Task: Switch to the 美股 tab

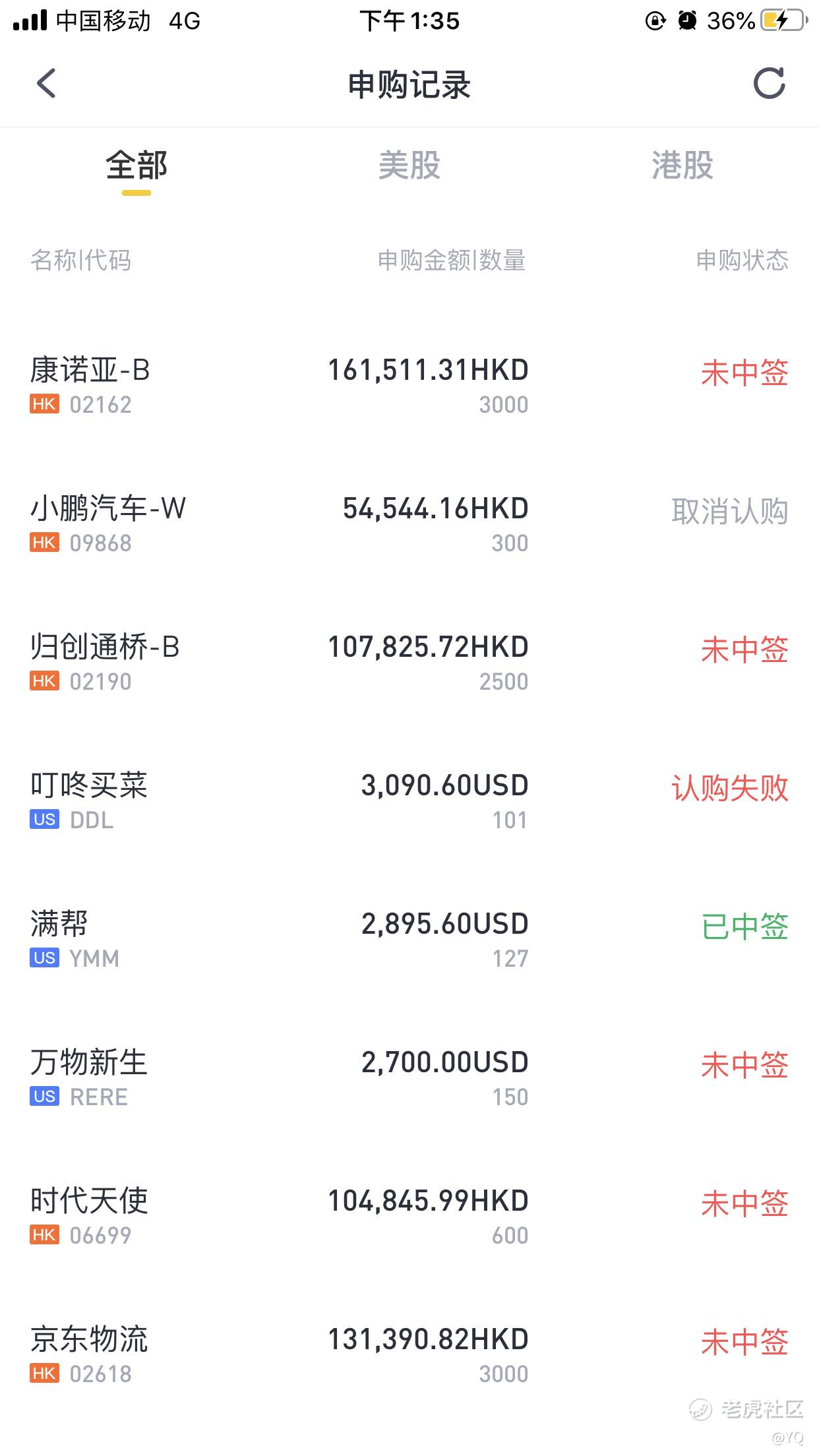Action: pyautogui.click(x=409, y=165)
